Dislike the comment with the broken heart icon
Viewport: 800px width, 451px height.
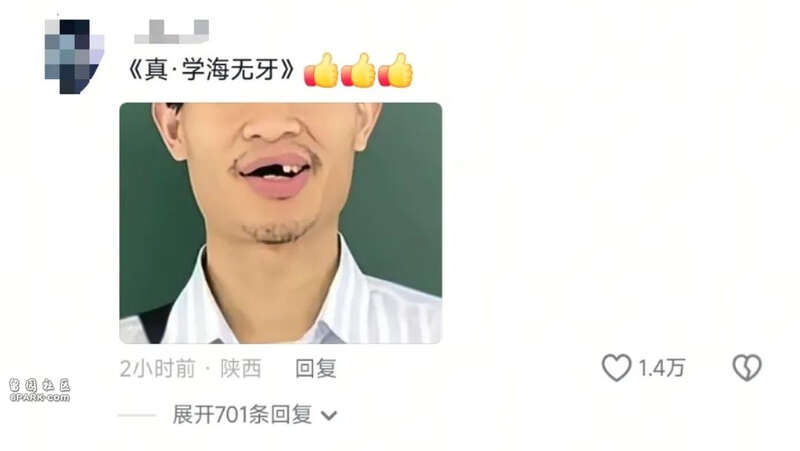[x=746, y=368]
